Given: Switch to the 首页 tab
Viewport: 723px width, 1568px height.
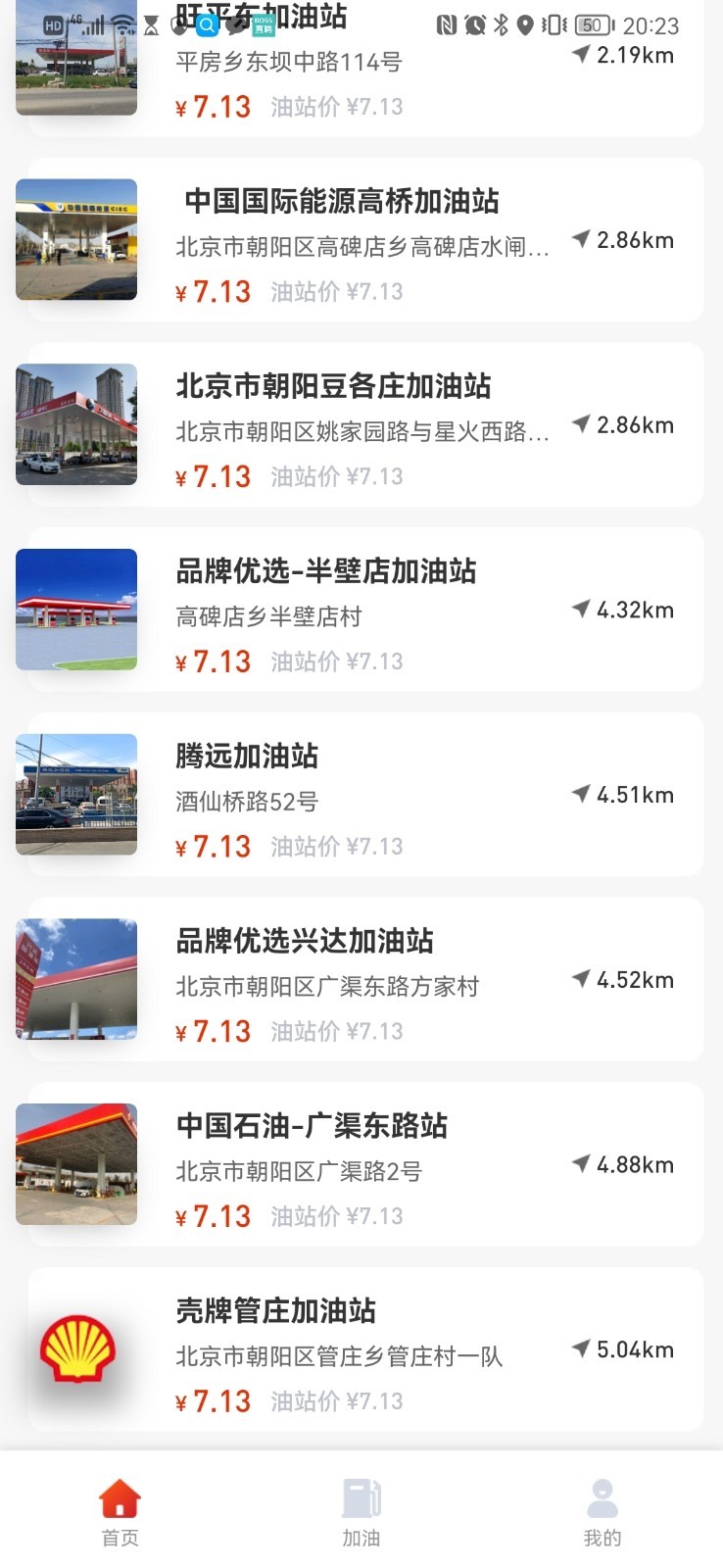Looking at the screenshot, I should click(x=120, y=1513).
